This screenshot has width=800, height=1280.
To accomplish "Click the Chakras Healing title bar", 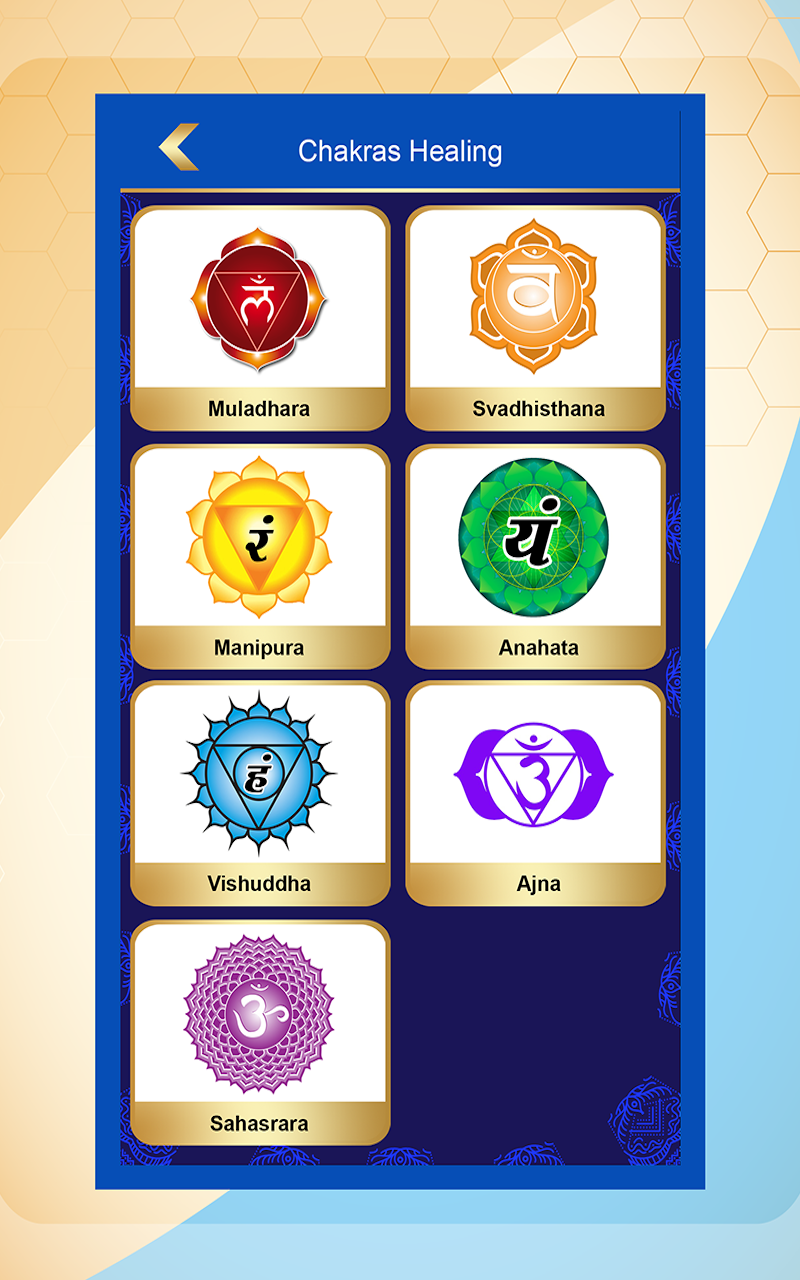I will coord(400,150).
